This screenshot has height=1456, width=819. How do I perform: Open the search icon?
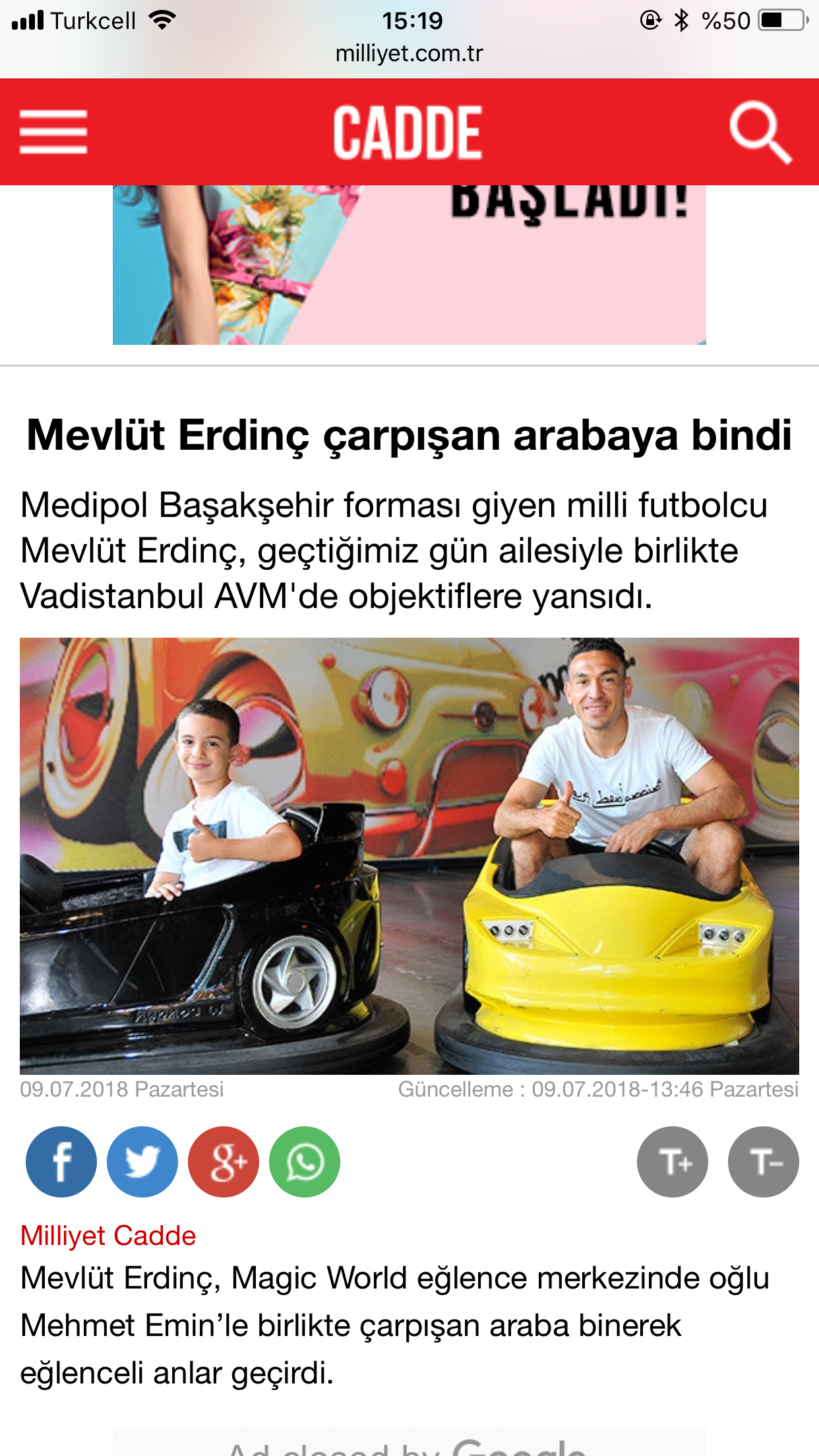pos(760,132)
